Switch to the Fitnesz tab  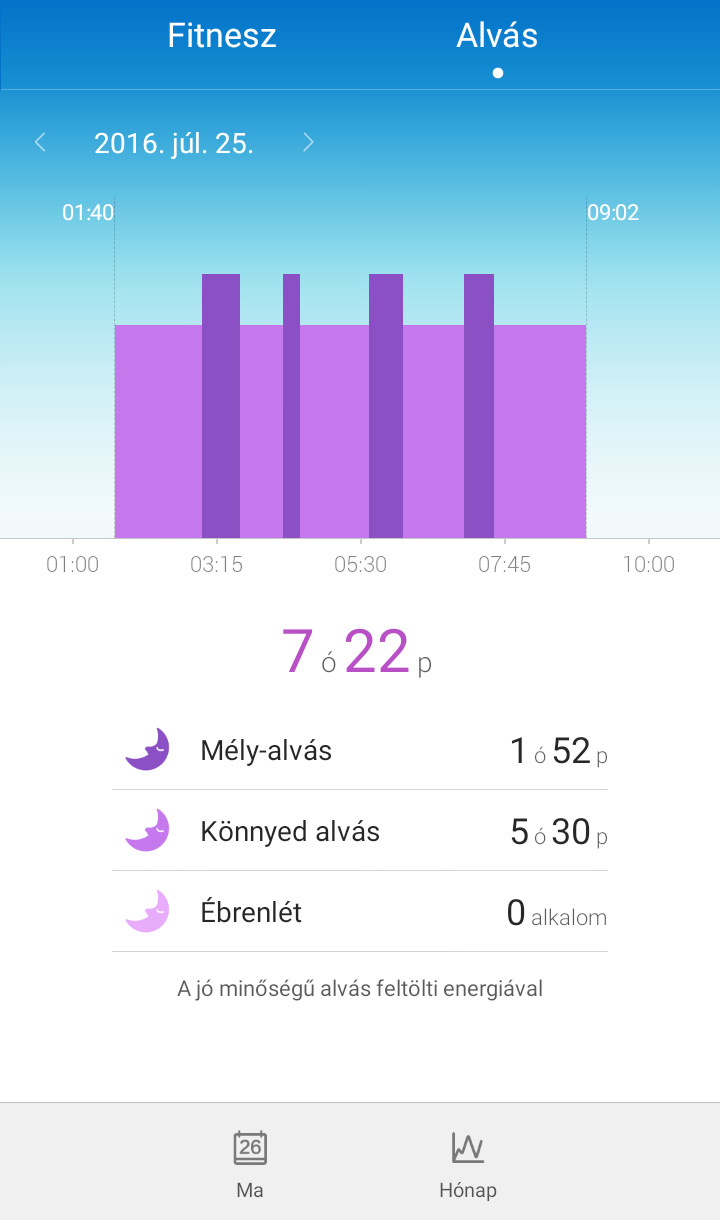point(222,36)
